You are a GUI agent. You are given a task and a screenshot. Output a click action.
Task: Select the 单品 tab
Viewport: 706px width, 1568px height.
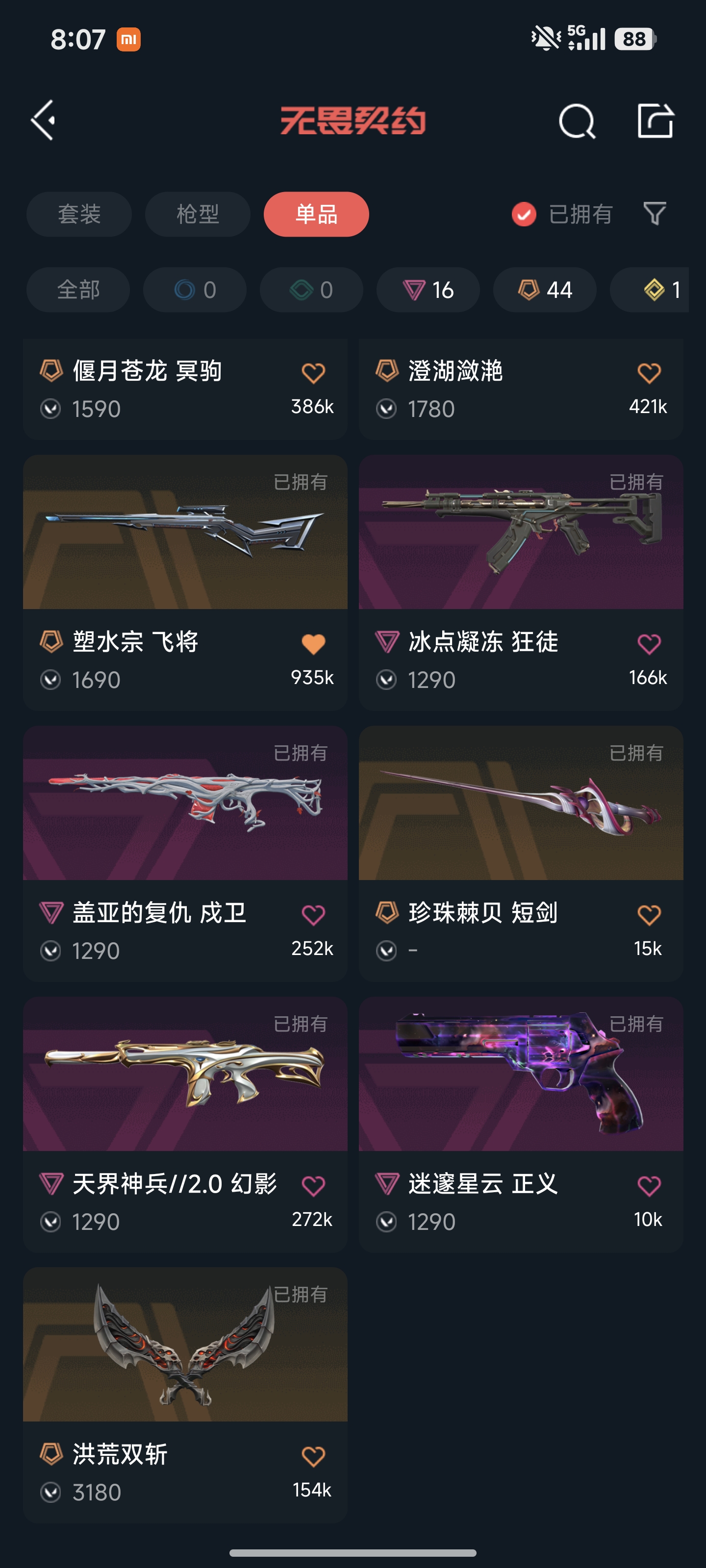pyautogui.click(x=316, y=214)
